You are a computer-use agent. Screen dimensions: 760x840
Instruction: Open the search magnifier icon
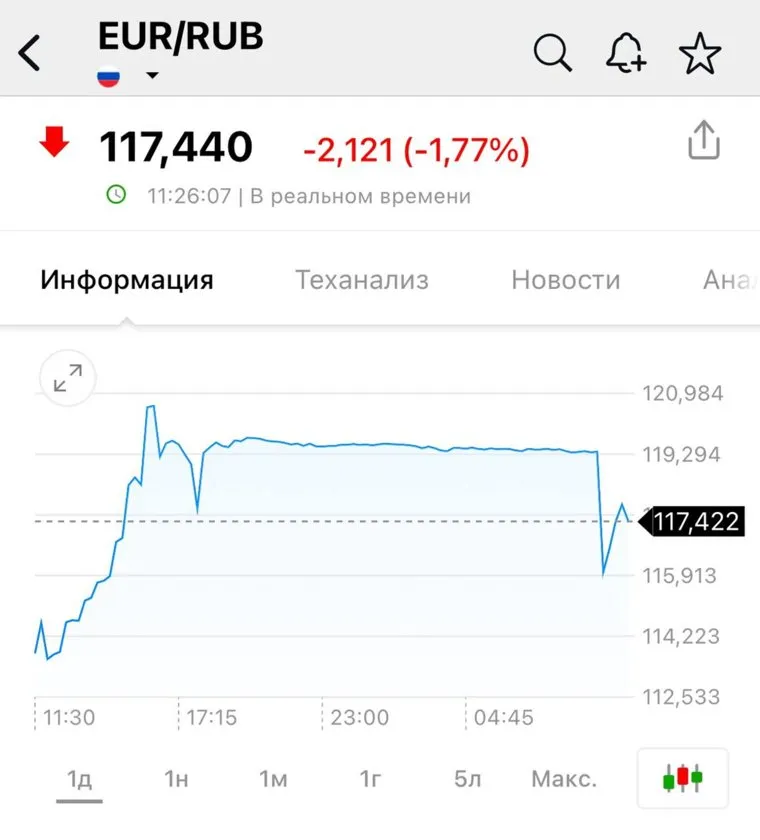[552, 53]
